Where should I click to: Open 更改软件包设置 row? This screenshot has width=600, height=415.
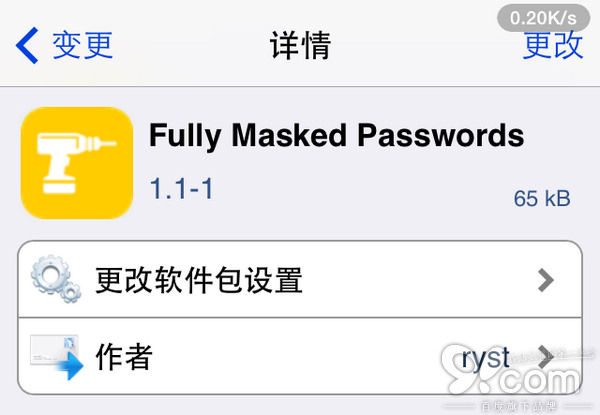pos(299,279)
